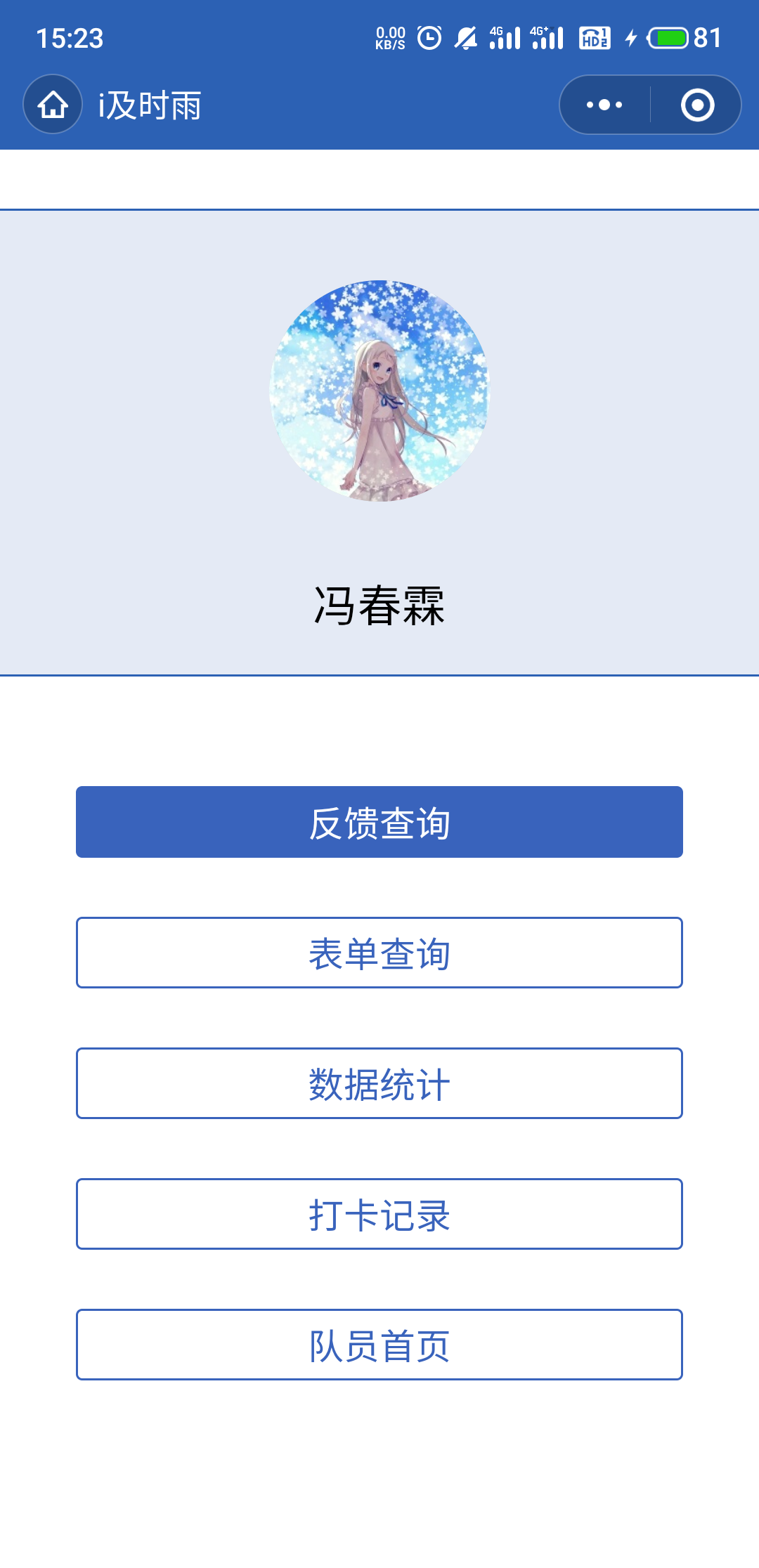This screenshot has width=759, height=1568.
Task: Tap the home icon in the title bar
Action: [x=53, y=106]
